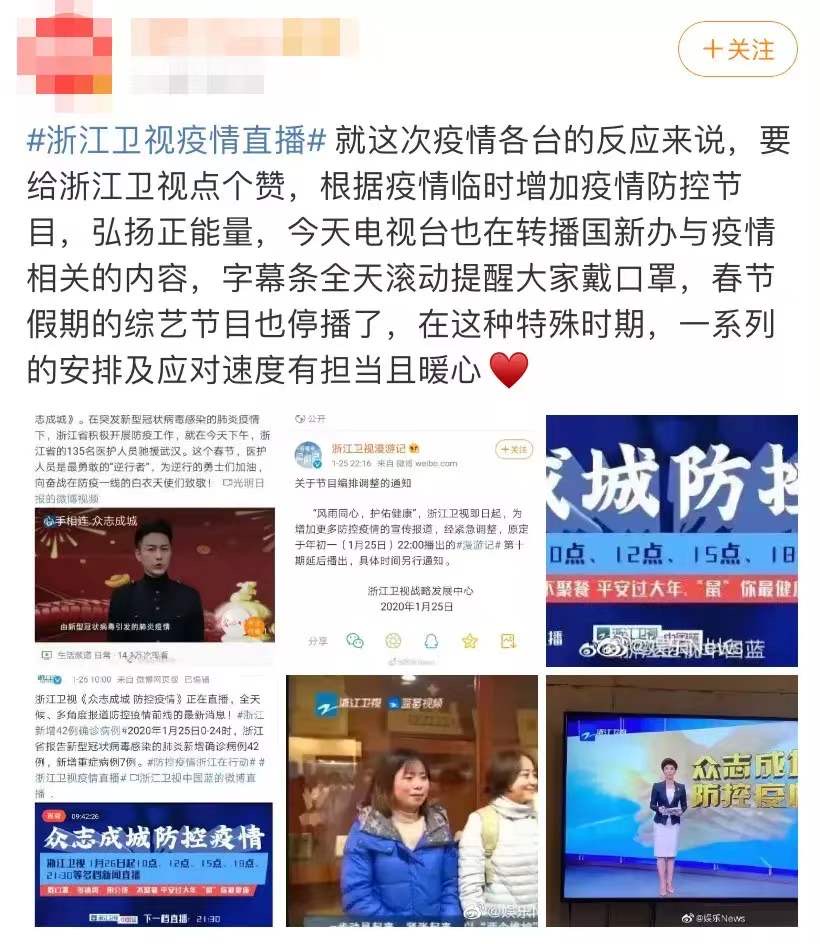
Task: Open the blurry 众志成城防控 close-up photo
Action: (671, 540)
